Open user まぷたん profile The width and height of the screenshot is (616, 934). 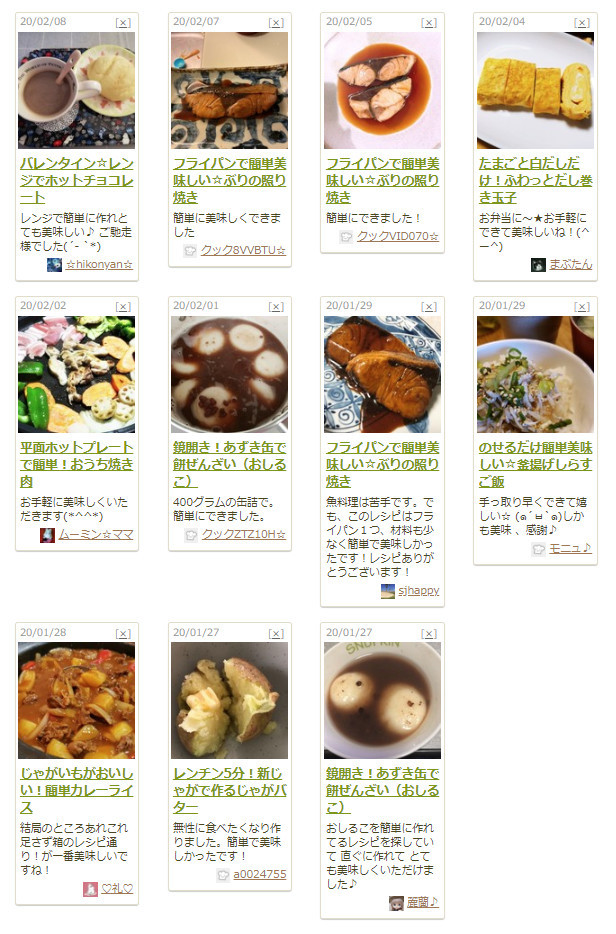pos(570,265)
